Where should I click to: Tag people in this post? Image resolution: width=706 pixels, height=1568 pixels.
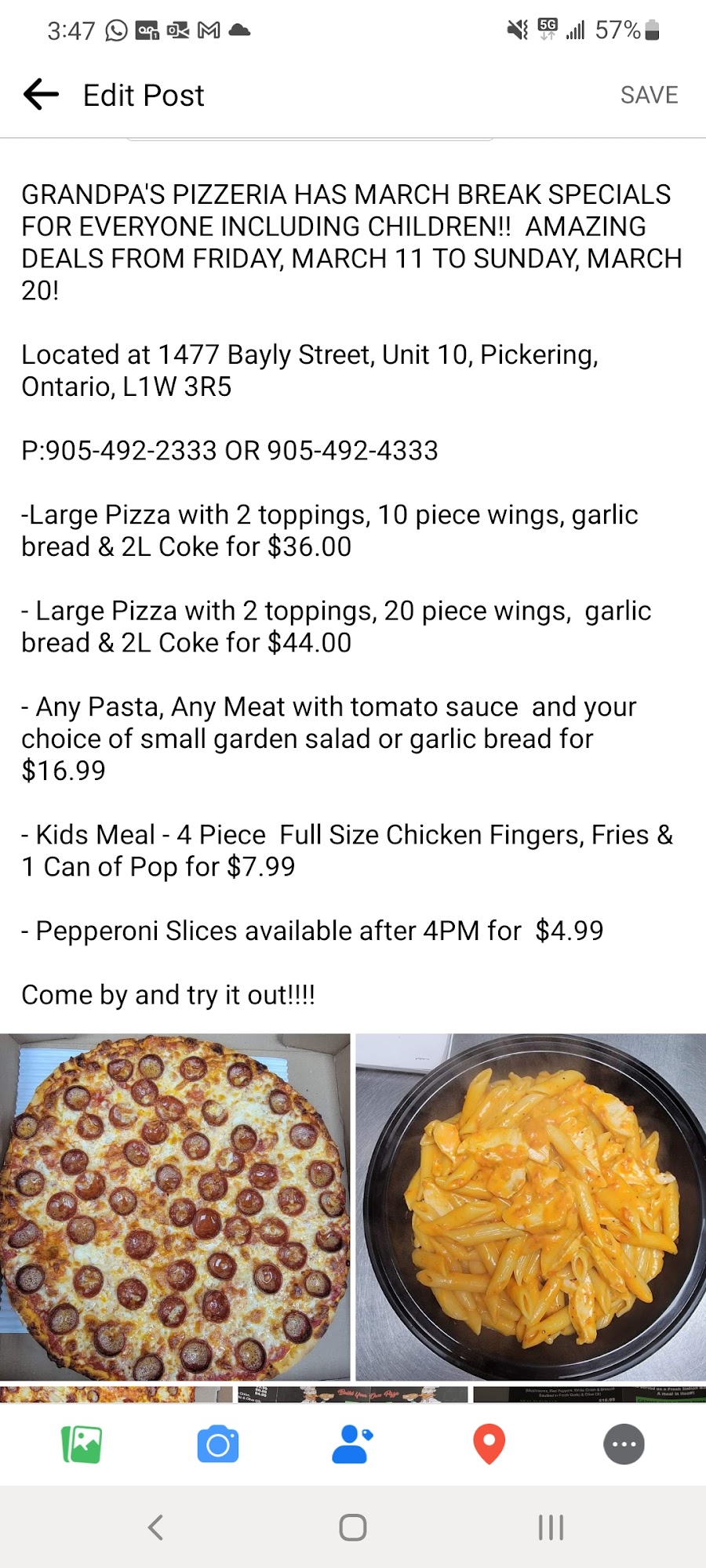352,1444
